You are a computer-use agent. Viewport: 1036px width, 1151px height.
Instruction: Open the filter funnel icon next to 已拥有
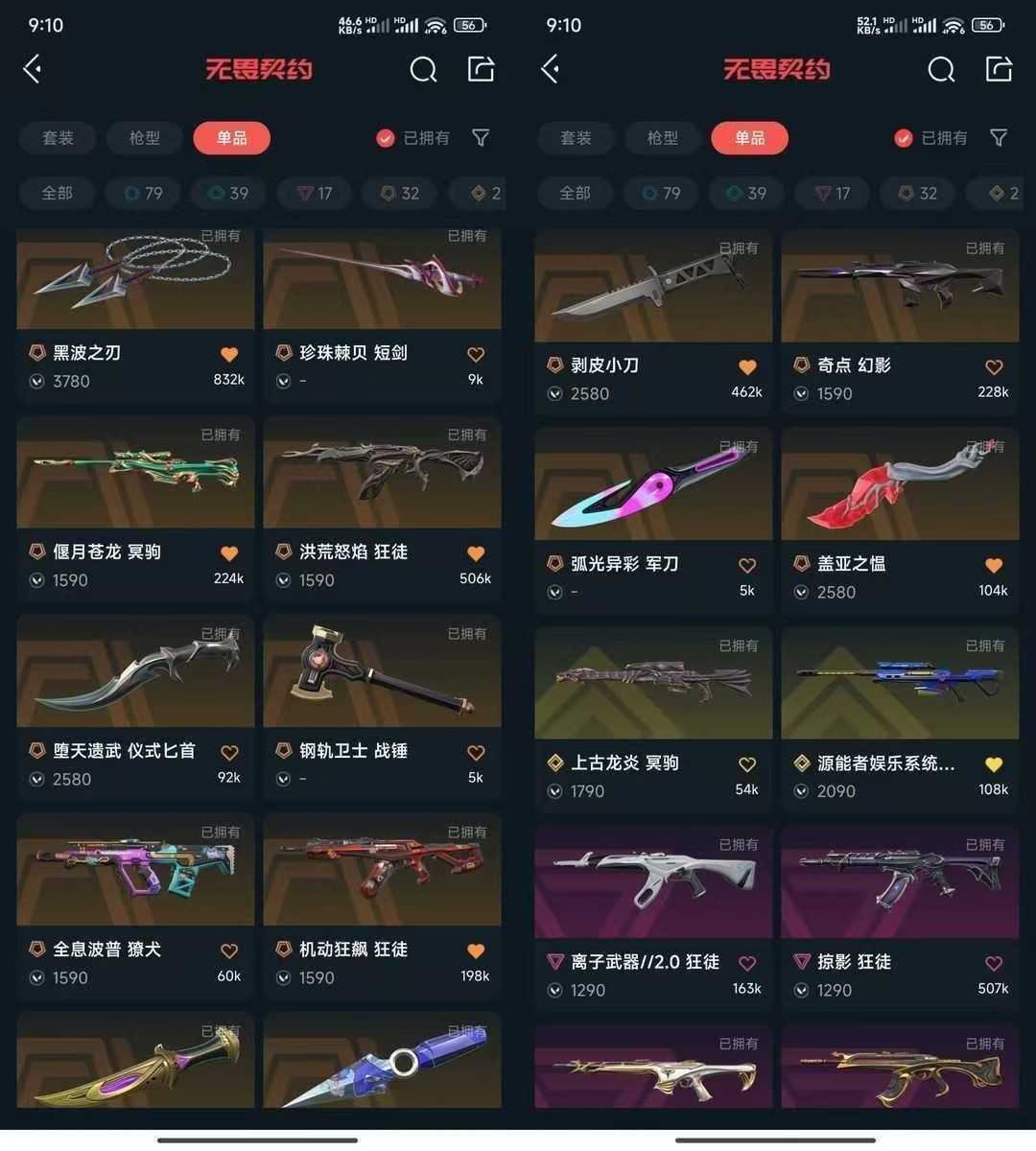pos(481,138)
